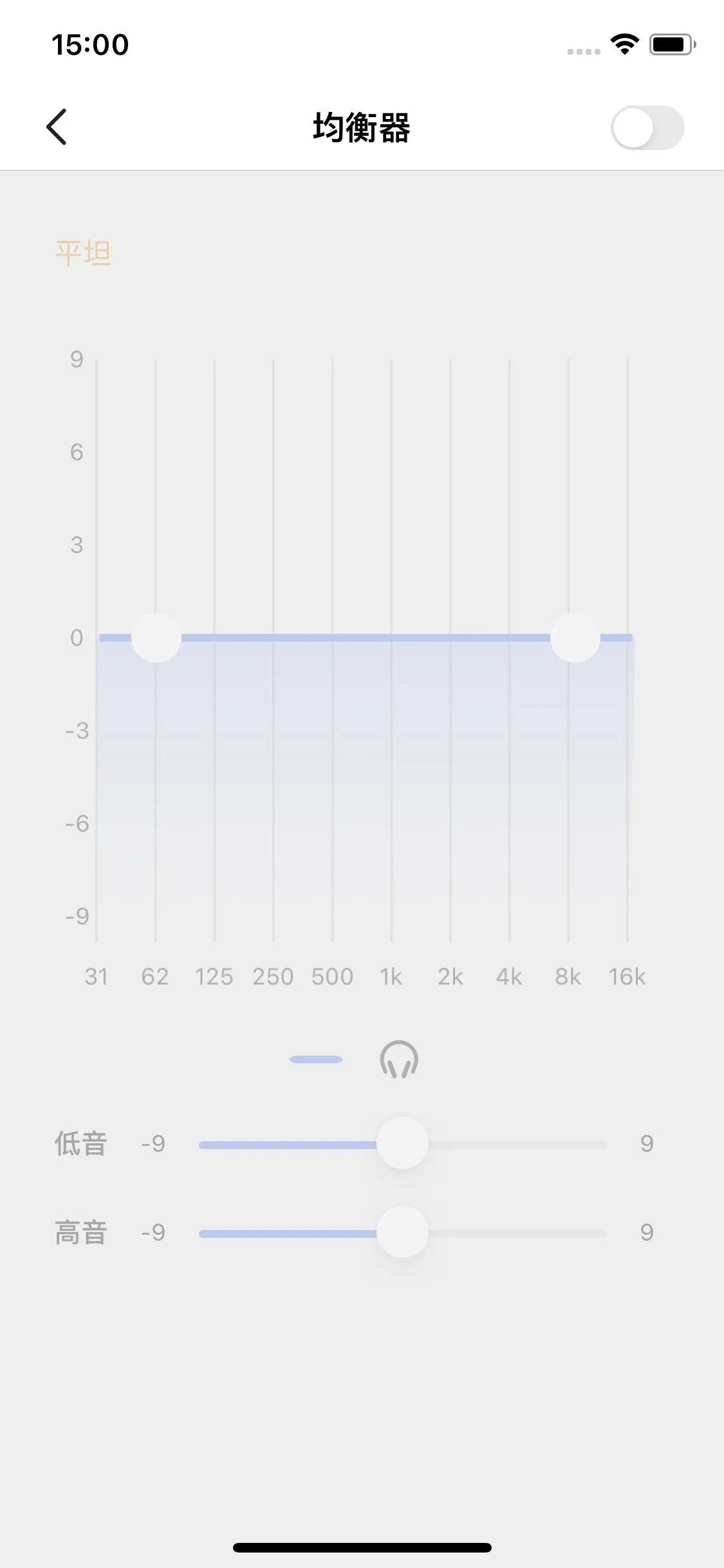
Task: Tap the 62 Hz band handle
Action: pos(156,638)
